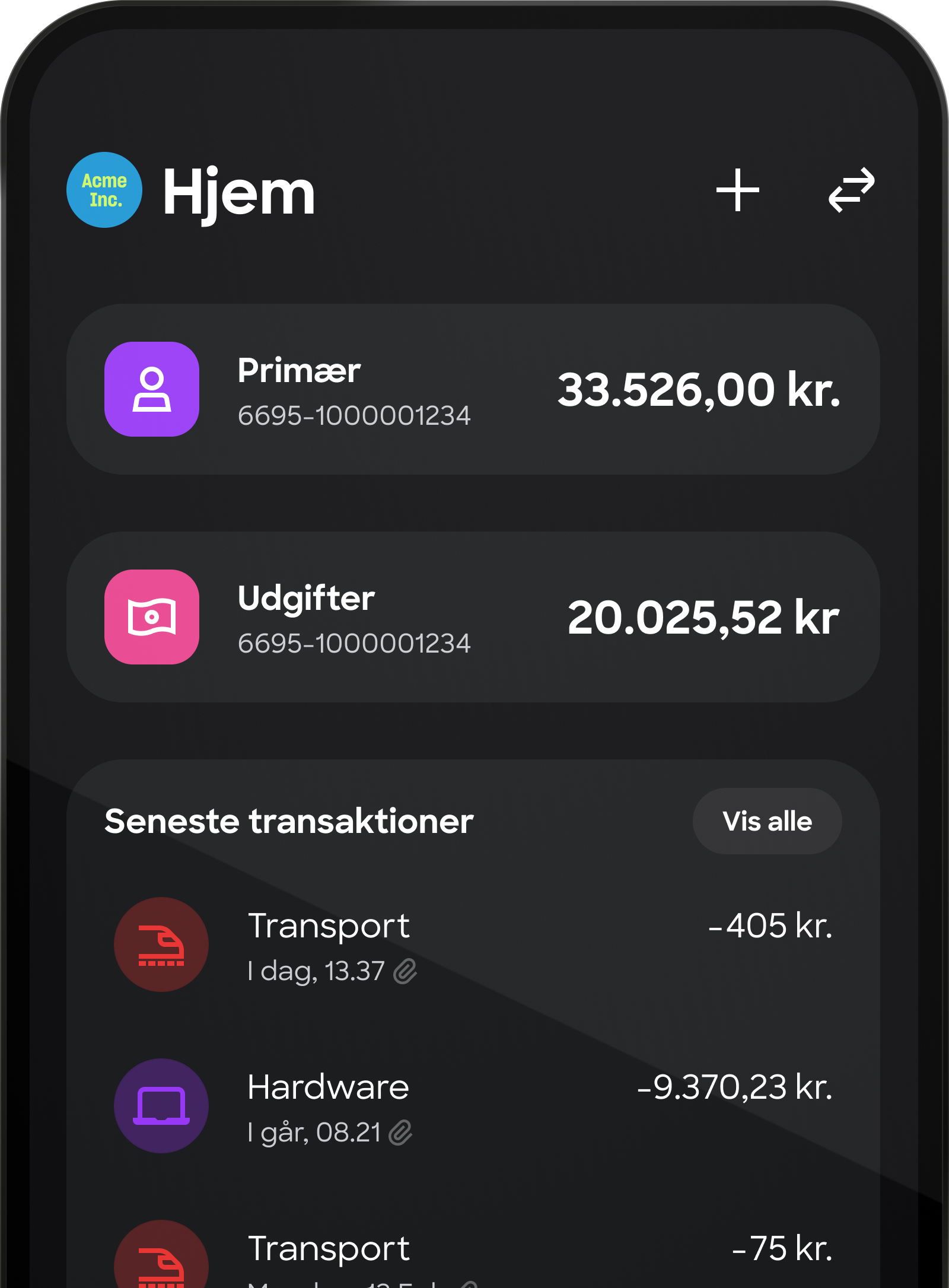Open the Primær account card
949x1288 pixels.
pyautogui.click(x=473, y=389)
